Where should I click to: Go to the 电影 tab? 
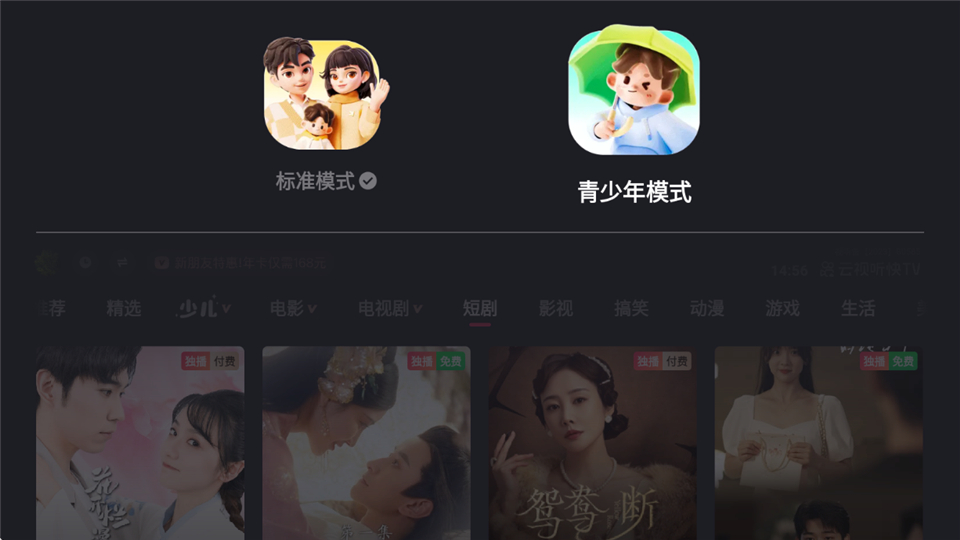point(293,308)
